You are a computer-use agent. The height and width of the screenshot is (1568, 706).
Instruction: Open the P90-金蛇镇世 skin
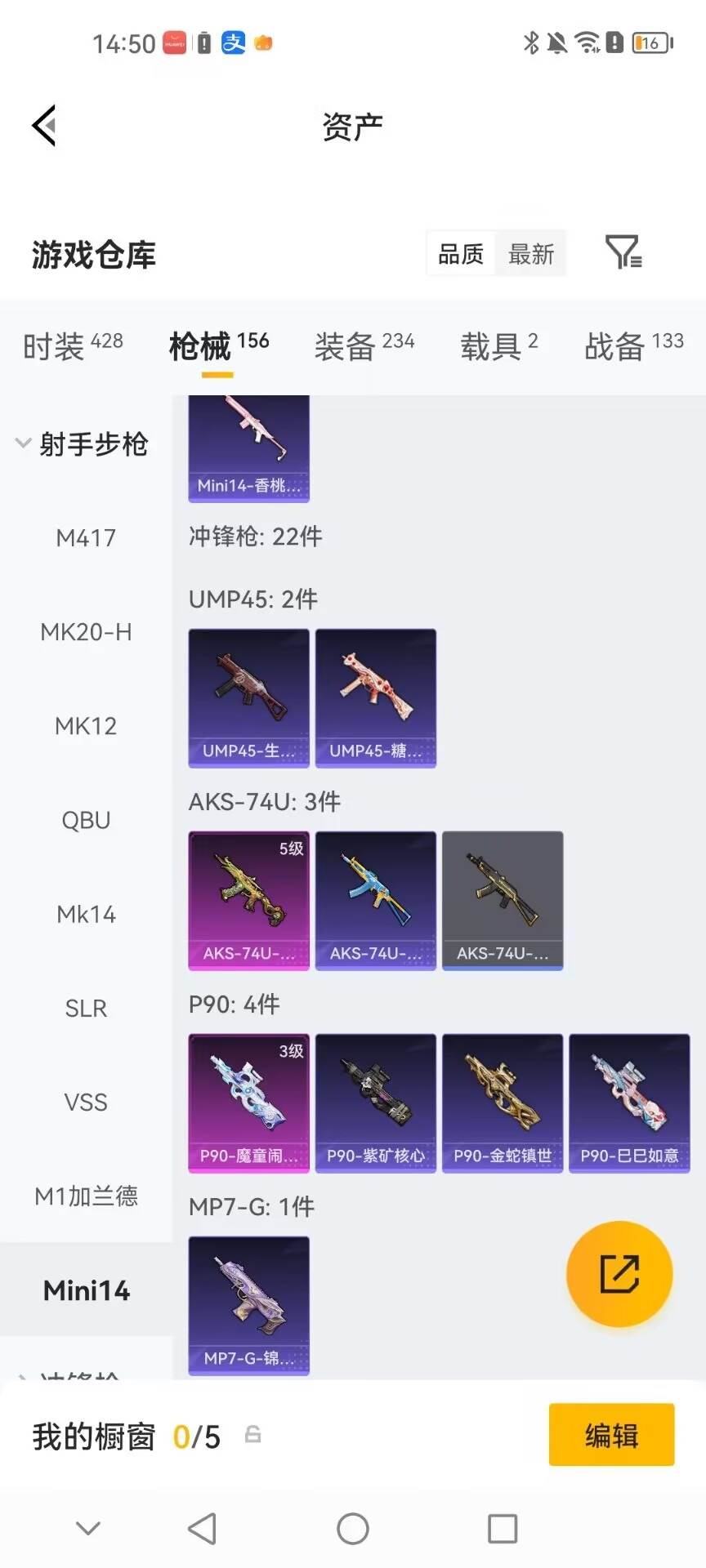coord(503,1103)
